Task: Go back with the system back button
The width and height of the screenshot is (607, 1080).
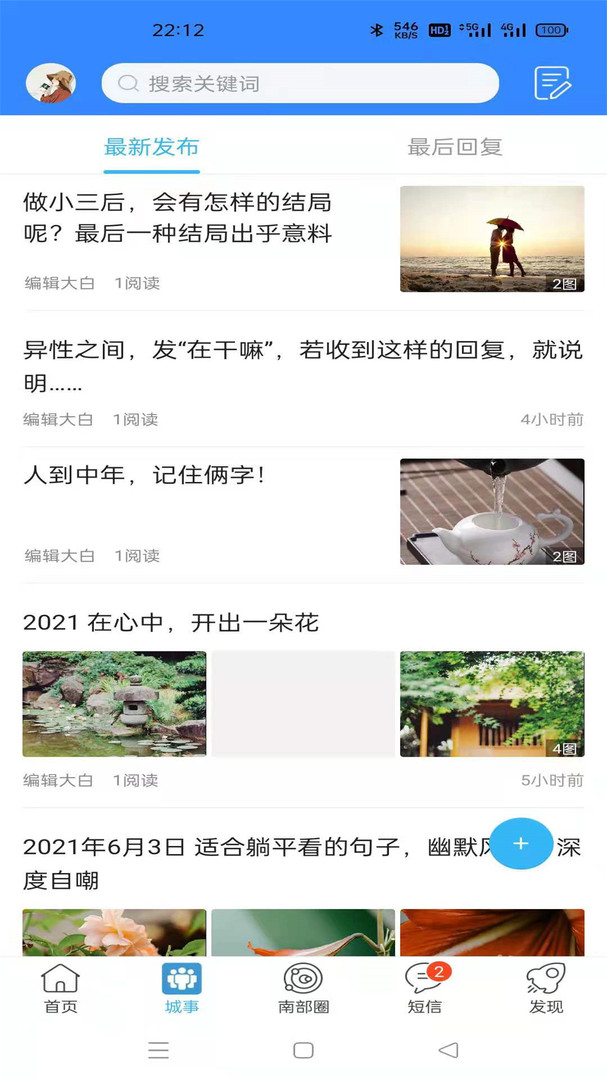Action: 449,1050
